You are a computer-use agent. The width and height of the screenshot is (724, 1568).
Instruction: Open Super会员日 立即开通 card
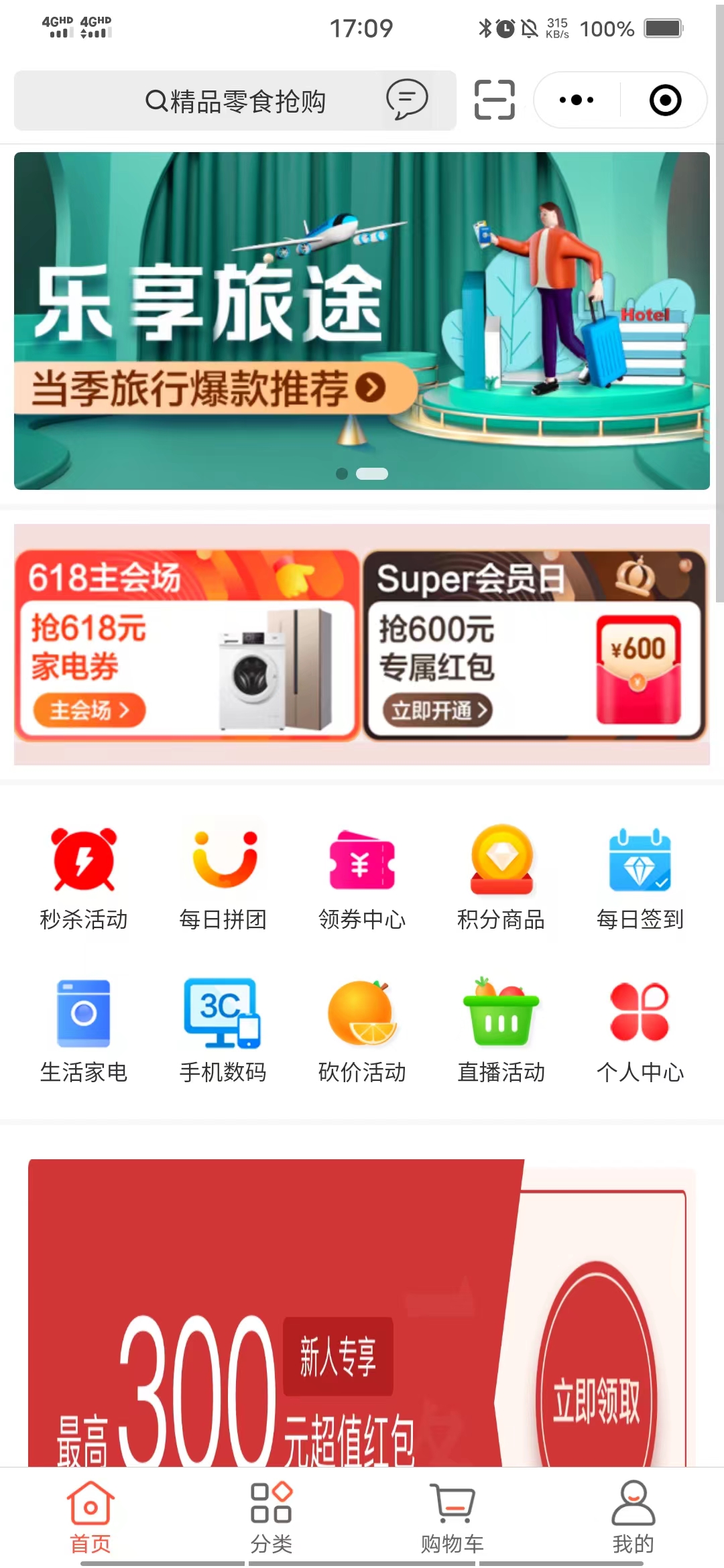[534, 646]
